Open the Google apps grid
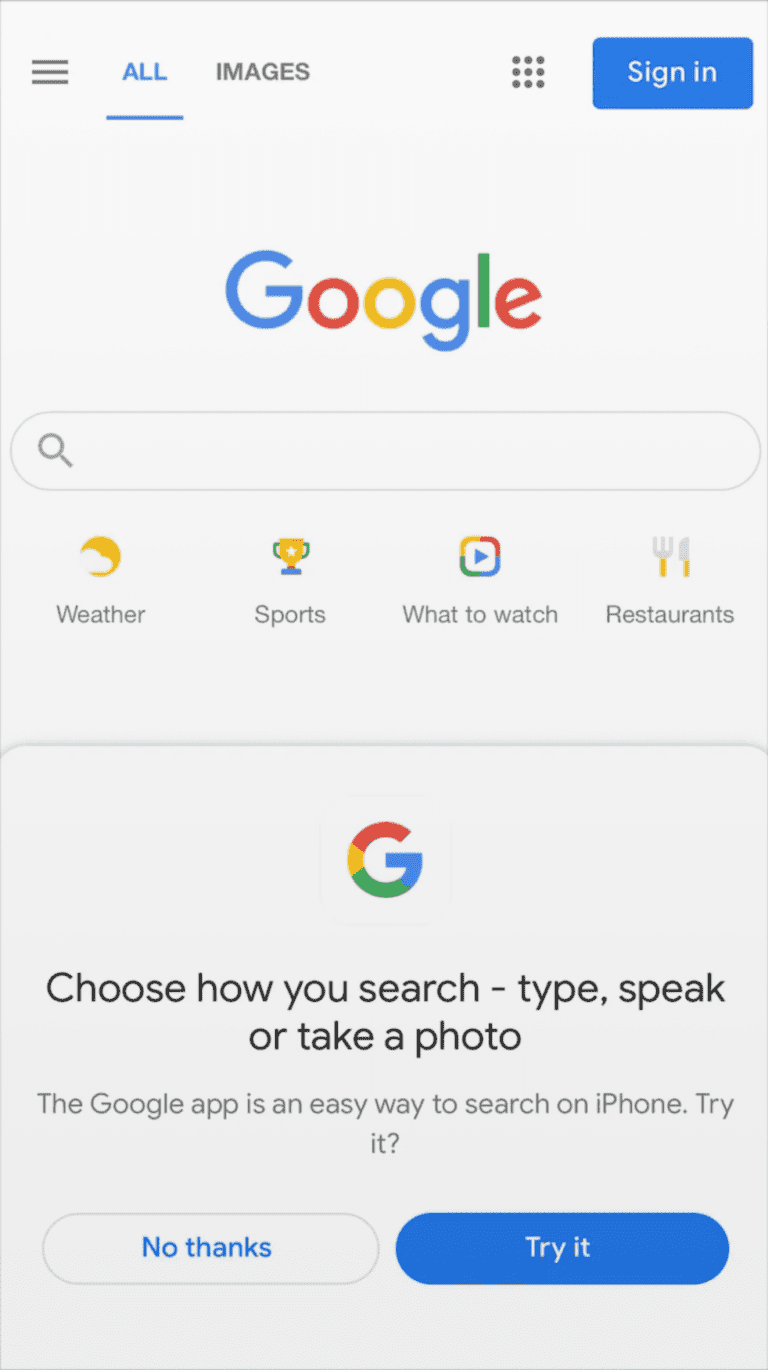 (528, 72)
